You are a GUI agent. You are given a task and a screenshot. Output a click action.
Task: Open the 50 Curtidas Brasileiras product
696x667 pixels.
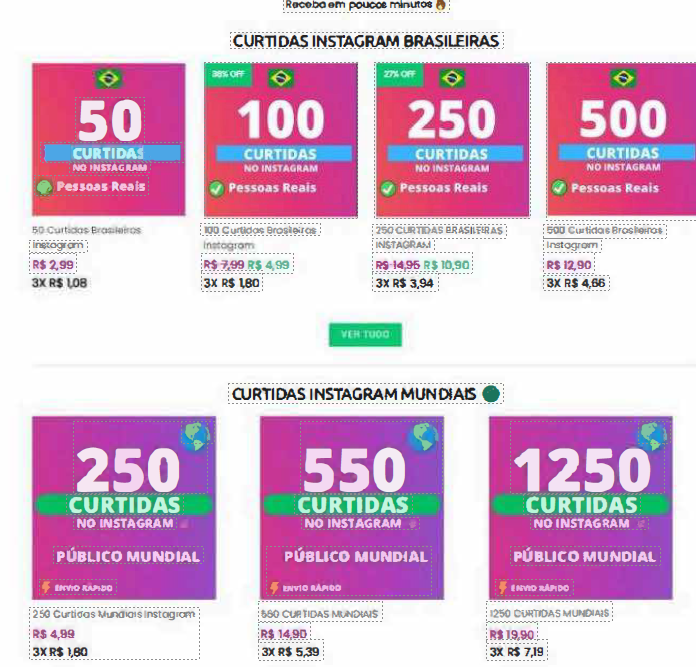coord(108,140)
